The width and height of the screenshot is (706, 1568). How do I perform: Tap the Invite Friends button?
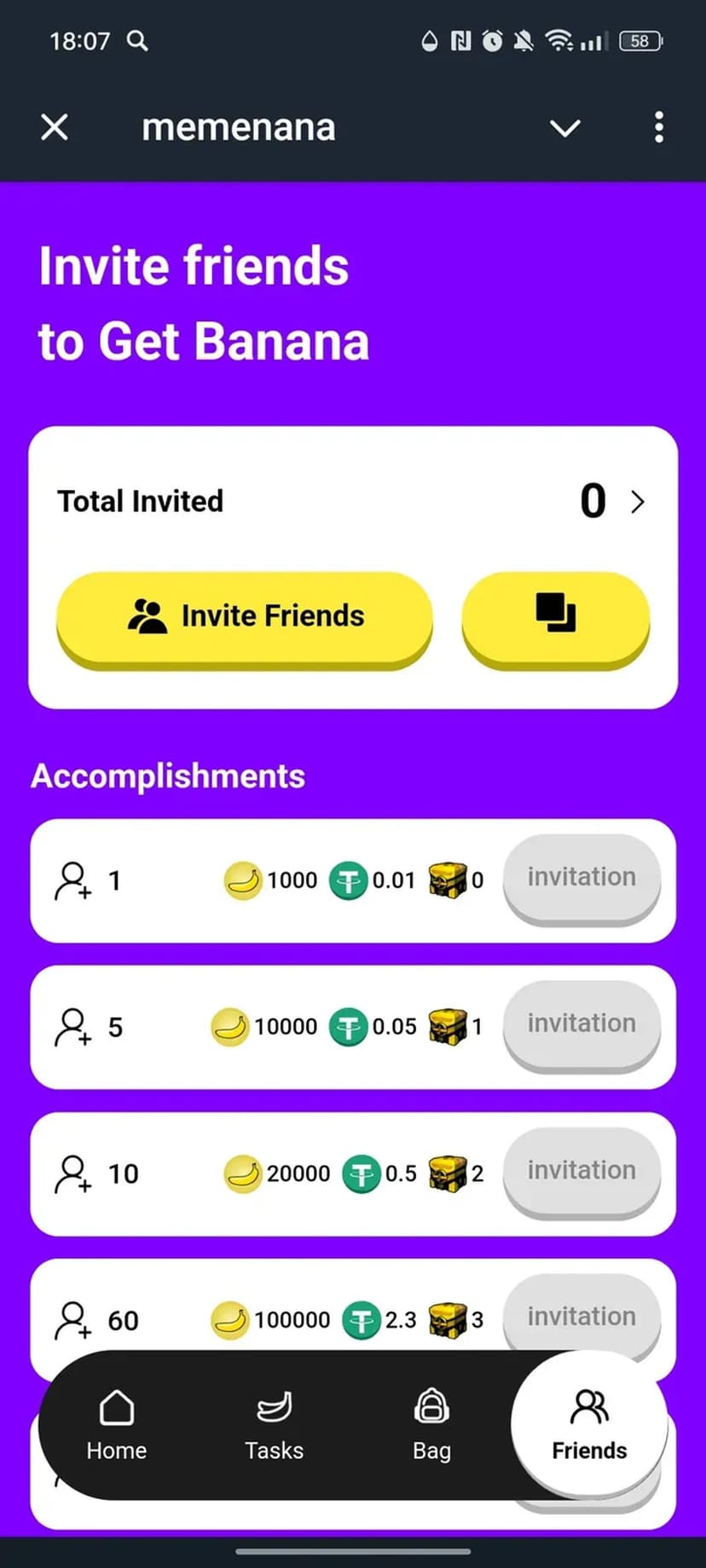245,616
